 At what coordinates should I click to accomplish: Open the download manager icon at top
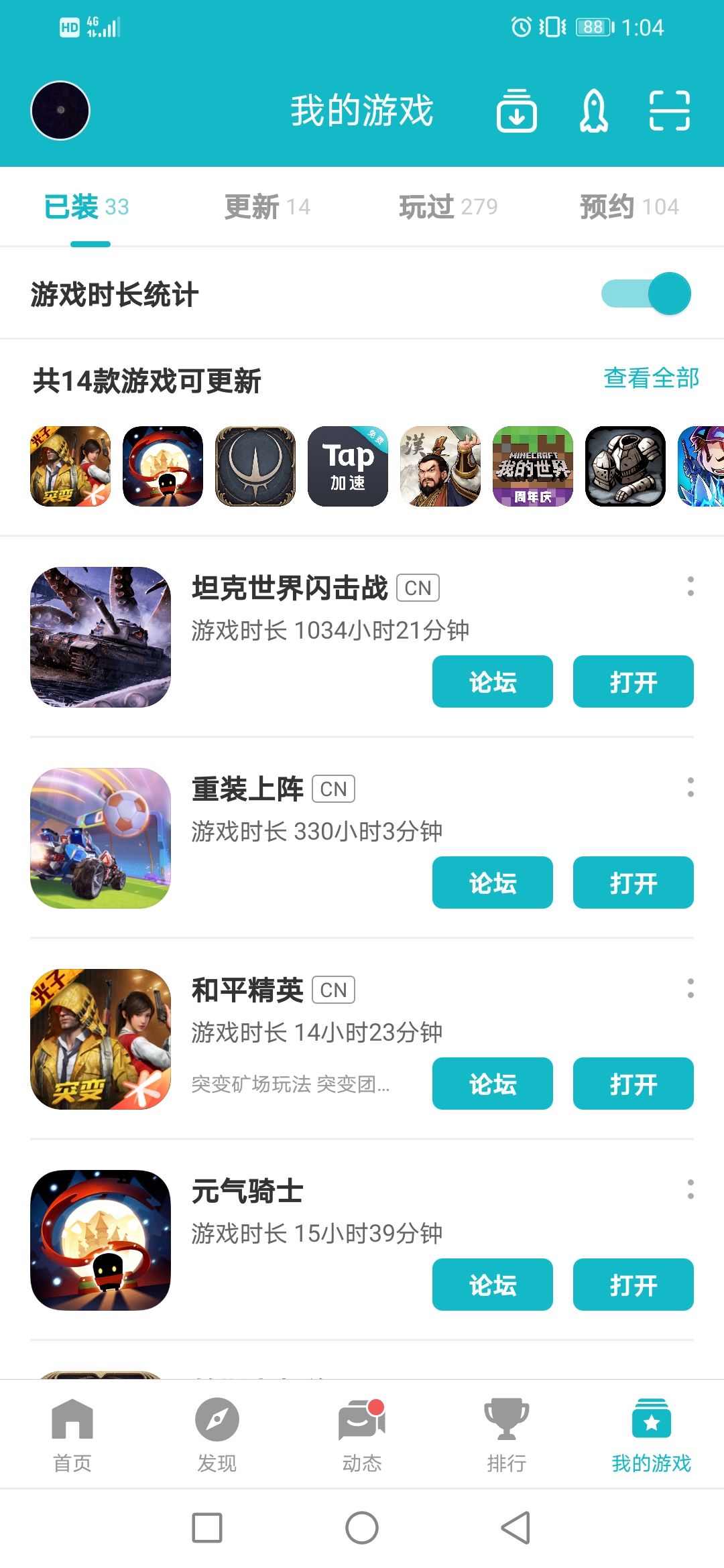[x=516, y=112]
